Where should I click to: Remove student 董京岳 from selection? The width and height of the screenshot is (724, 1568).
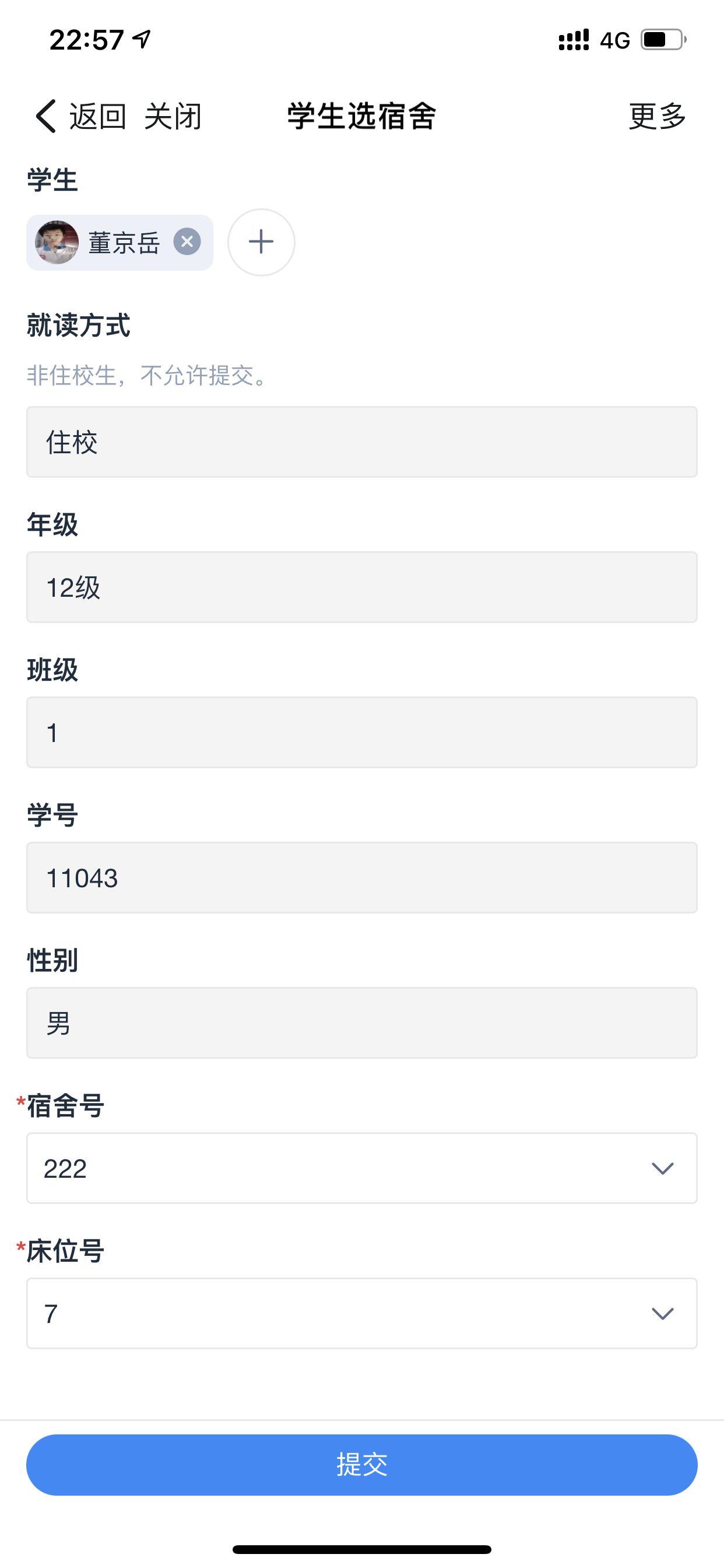pos(187,242)
